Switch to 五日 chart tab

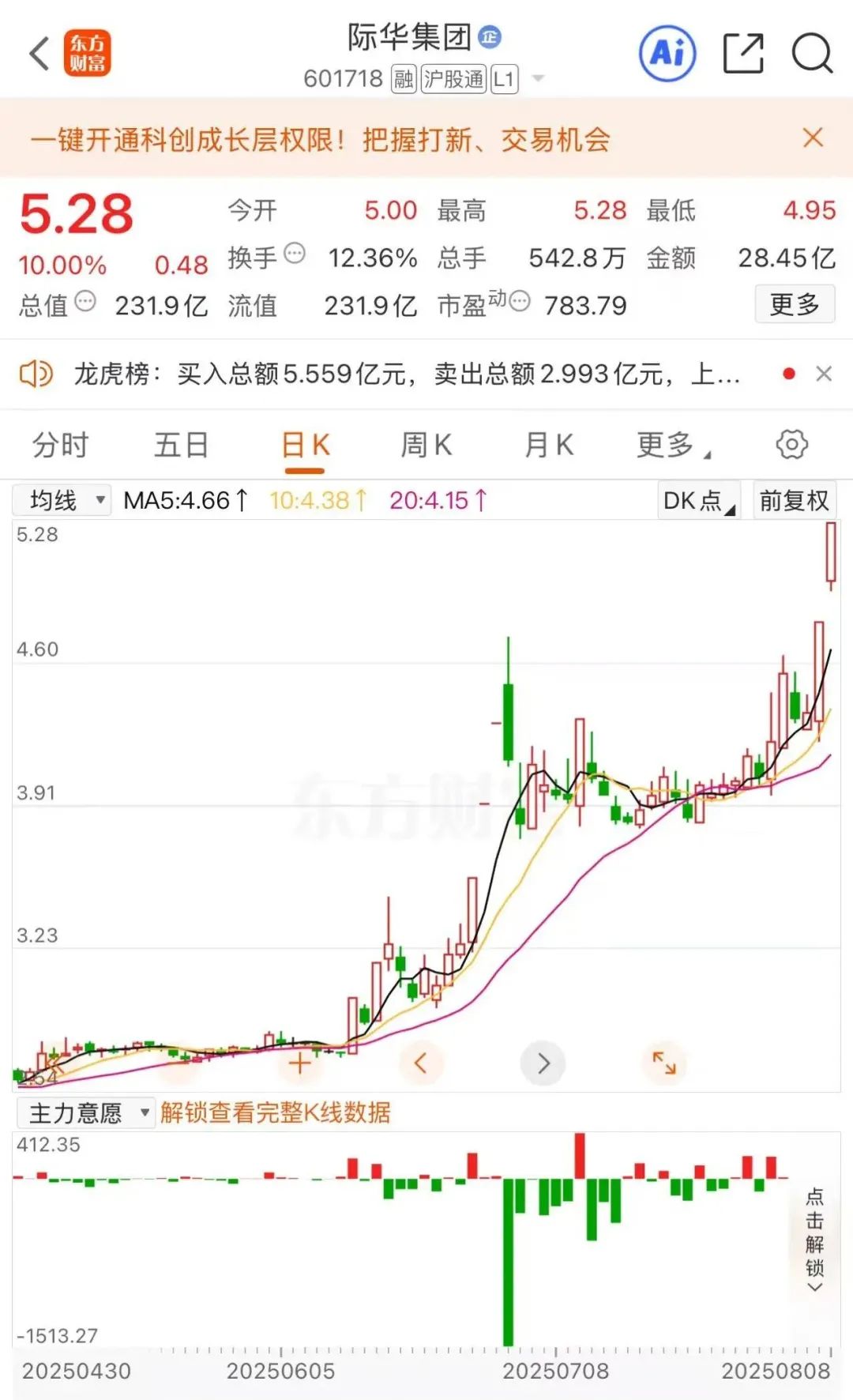[x=181, y=445]
